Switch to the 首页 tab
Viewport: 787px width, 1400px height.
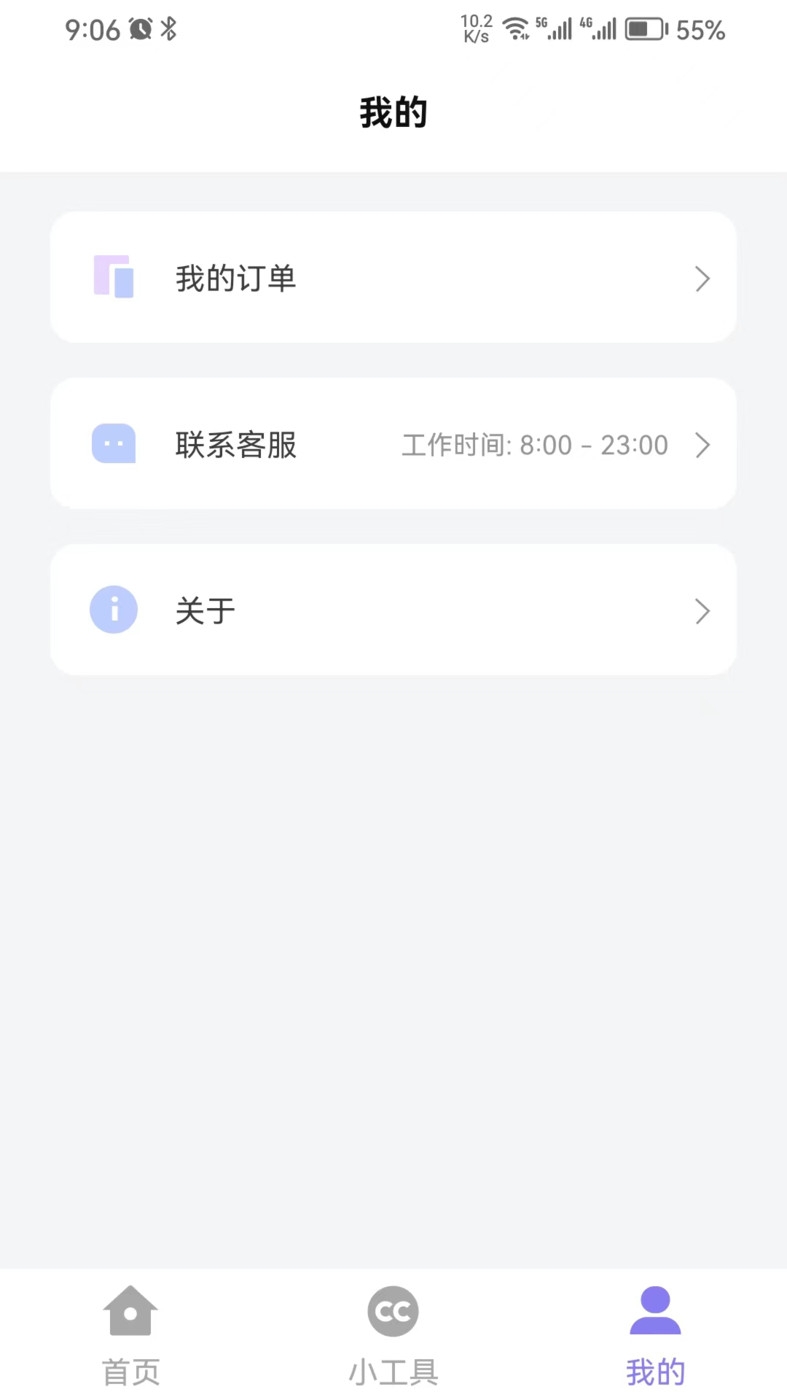point(131,1340)
